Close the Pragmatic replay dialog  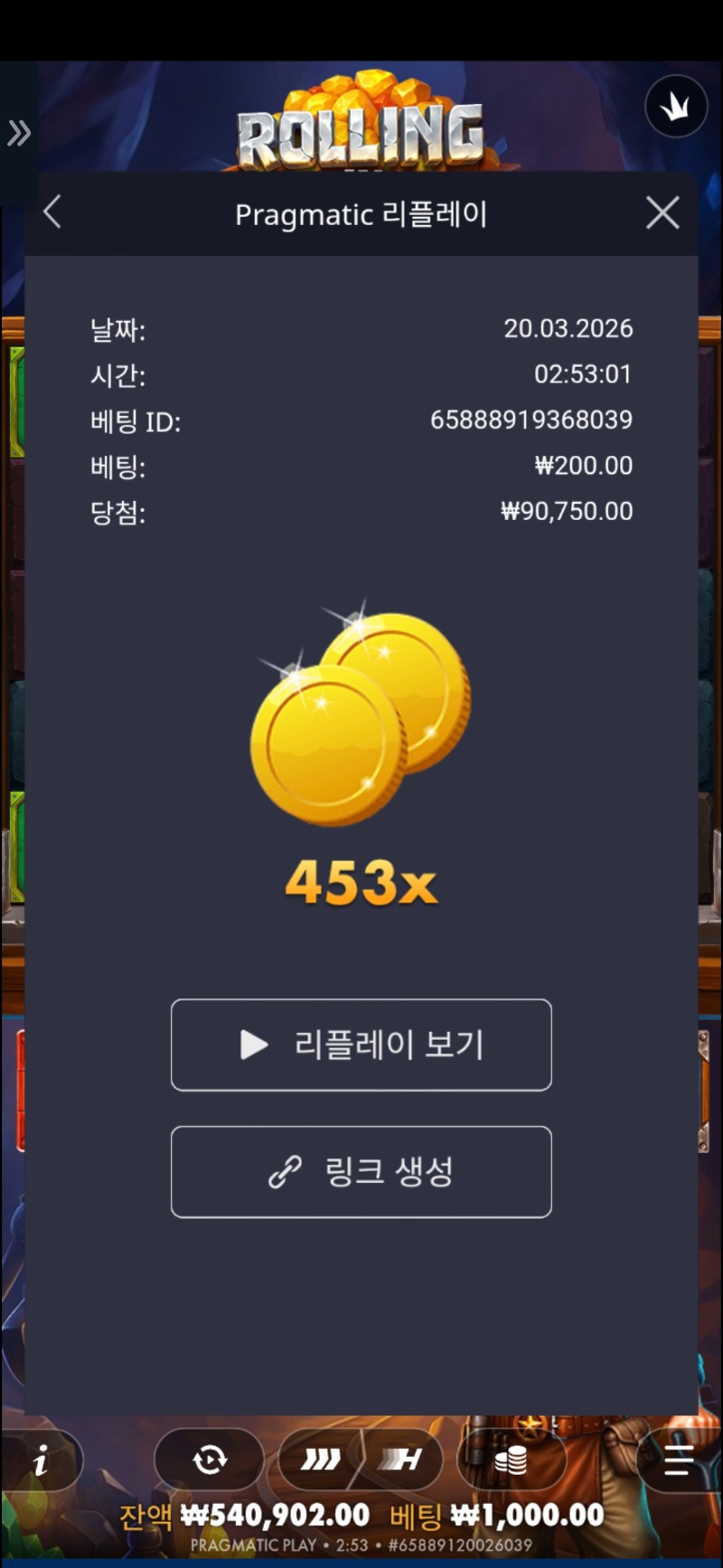(662, 213)
